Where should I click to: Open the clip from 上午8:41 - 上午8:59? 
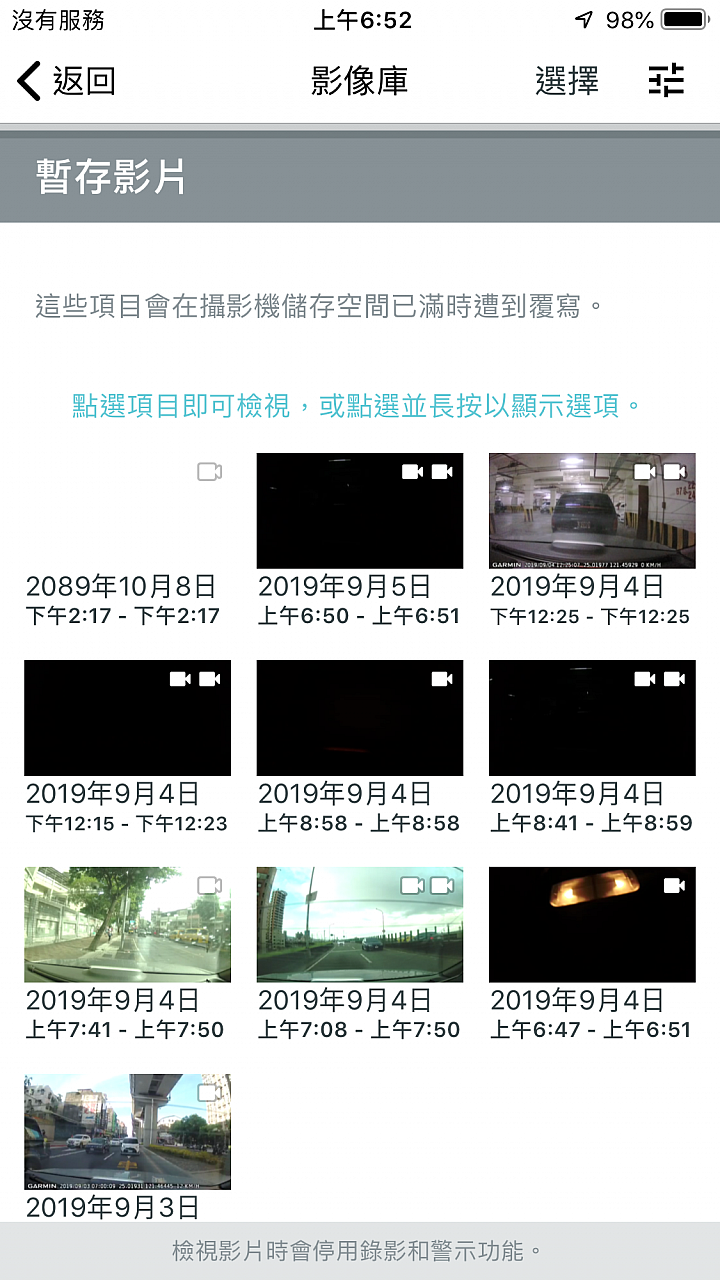(592, 718)
